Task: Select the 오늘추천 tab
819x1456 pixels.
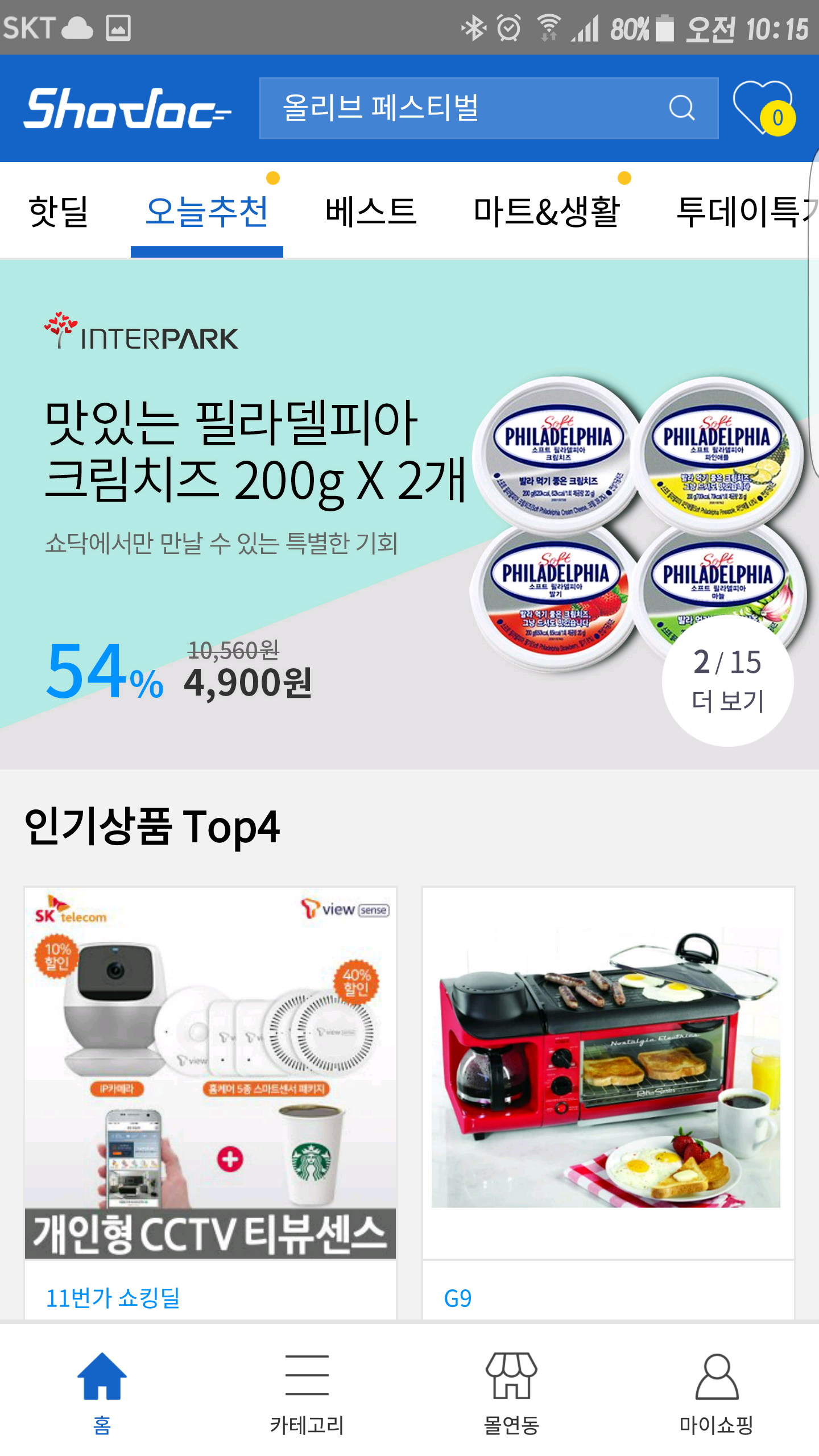Action: [206, 212]
